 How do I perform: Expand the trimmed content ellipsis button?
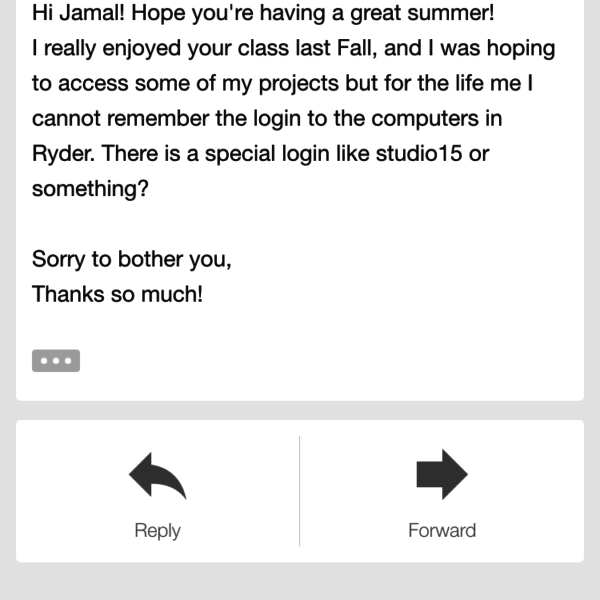(x=56, y=361)
